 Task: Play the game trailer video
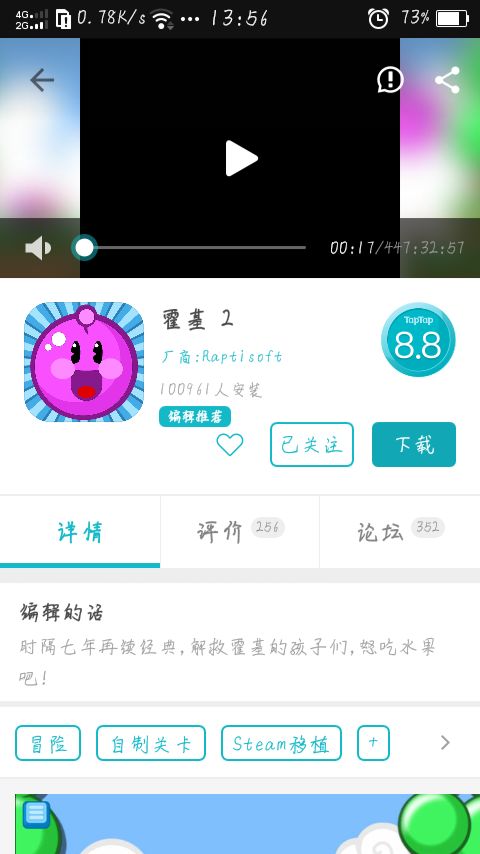click(x=241, y=158)
